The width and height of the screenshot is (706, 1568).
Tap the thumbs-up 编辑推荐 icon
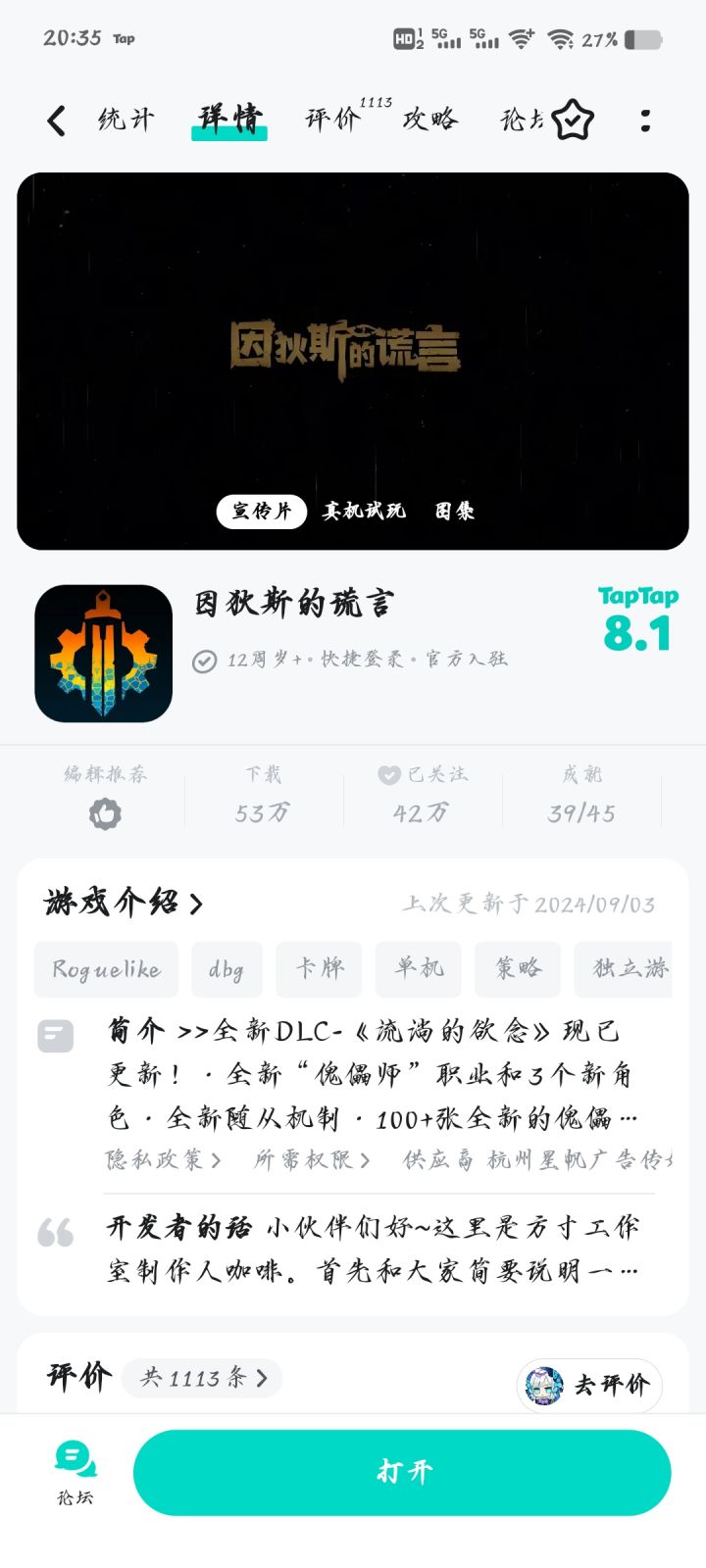(104, 812)
